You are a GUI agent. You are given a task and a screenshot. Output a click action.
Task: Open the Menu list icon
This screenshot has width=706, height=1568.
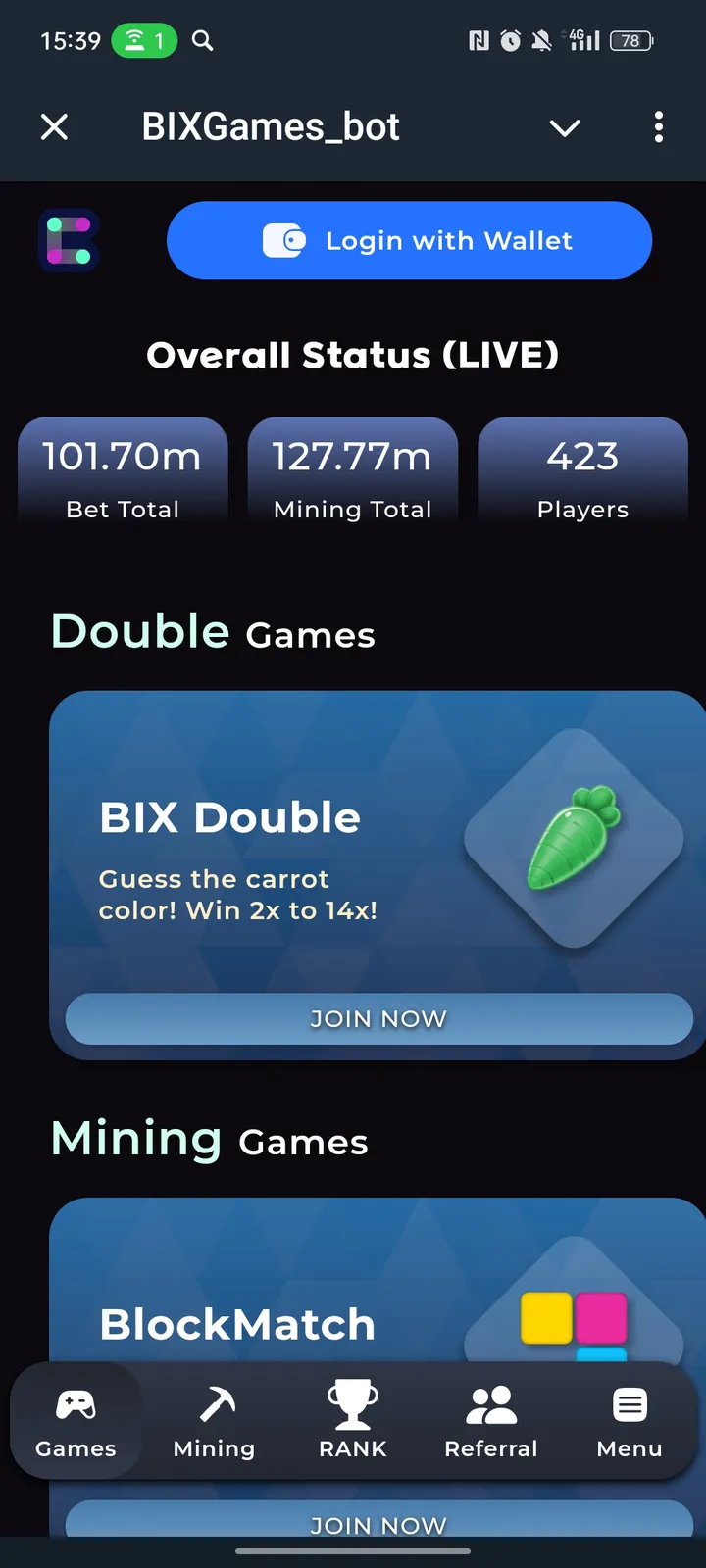630,1403
